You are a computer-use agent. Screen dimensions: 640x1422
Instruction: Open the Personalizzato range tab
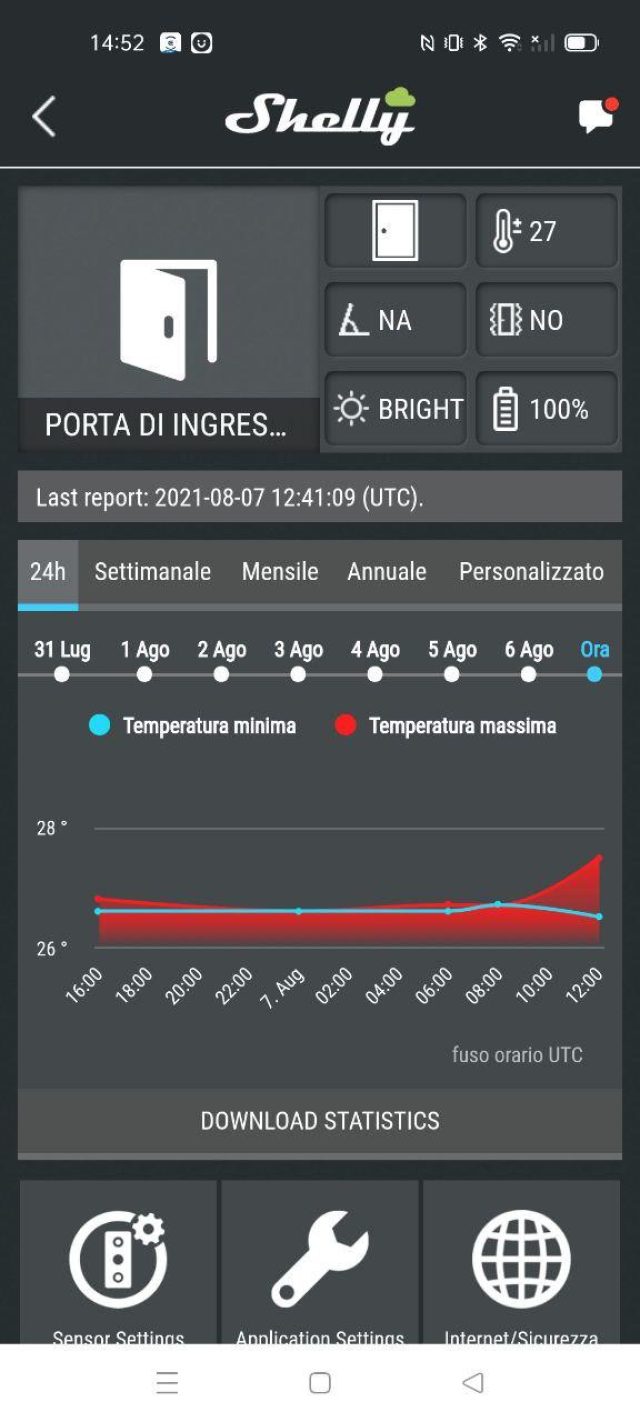[531, 572]
